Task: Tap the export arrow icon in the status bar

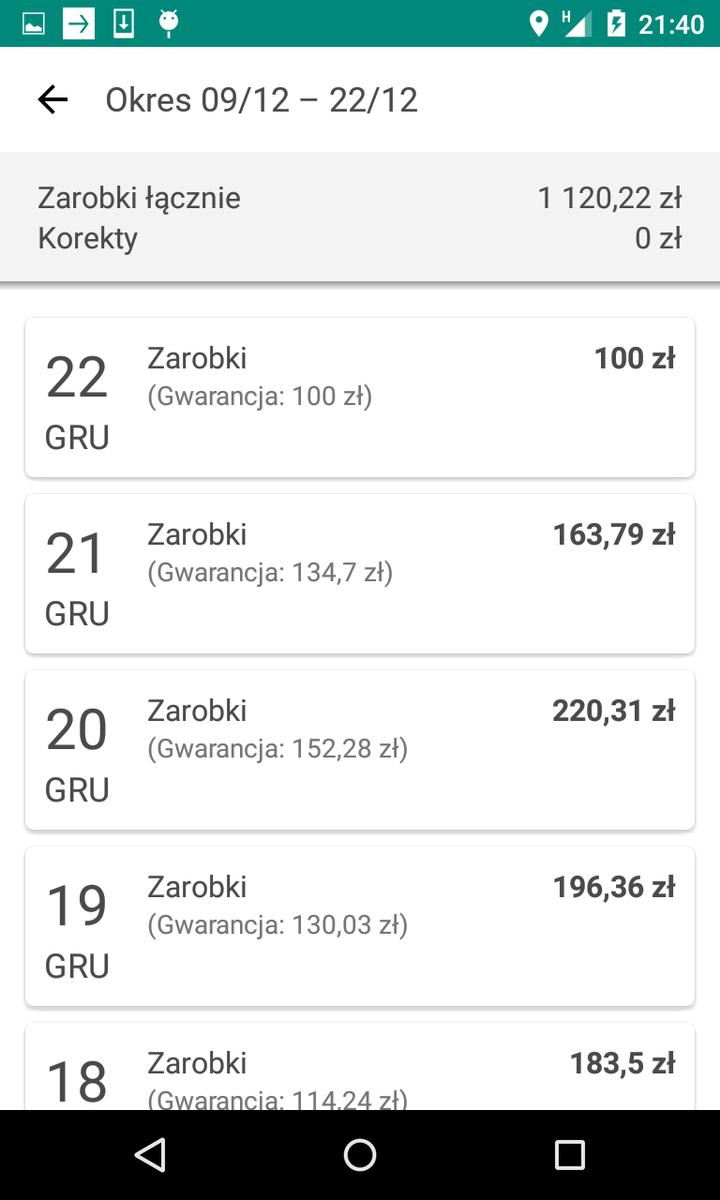Action: click(x=78, y=22)
